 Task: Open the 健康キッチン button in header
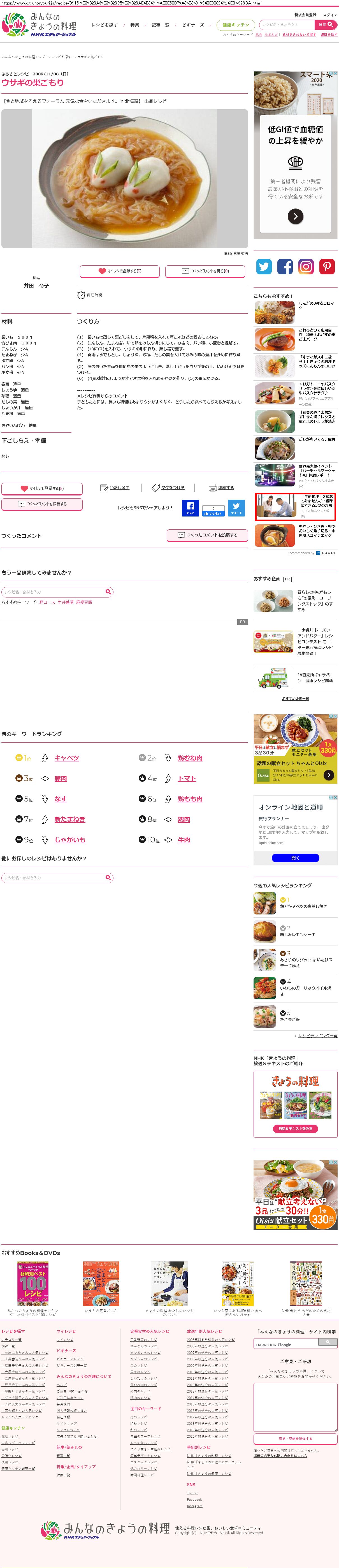[236, 25]
